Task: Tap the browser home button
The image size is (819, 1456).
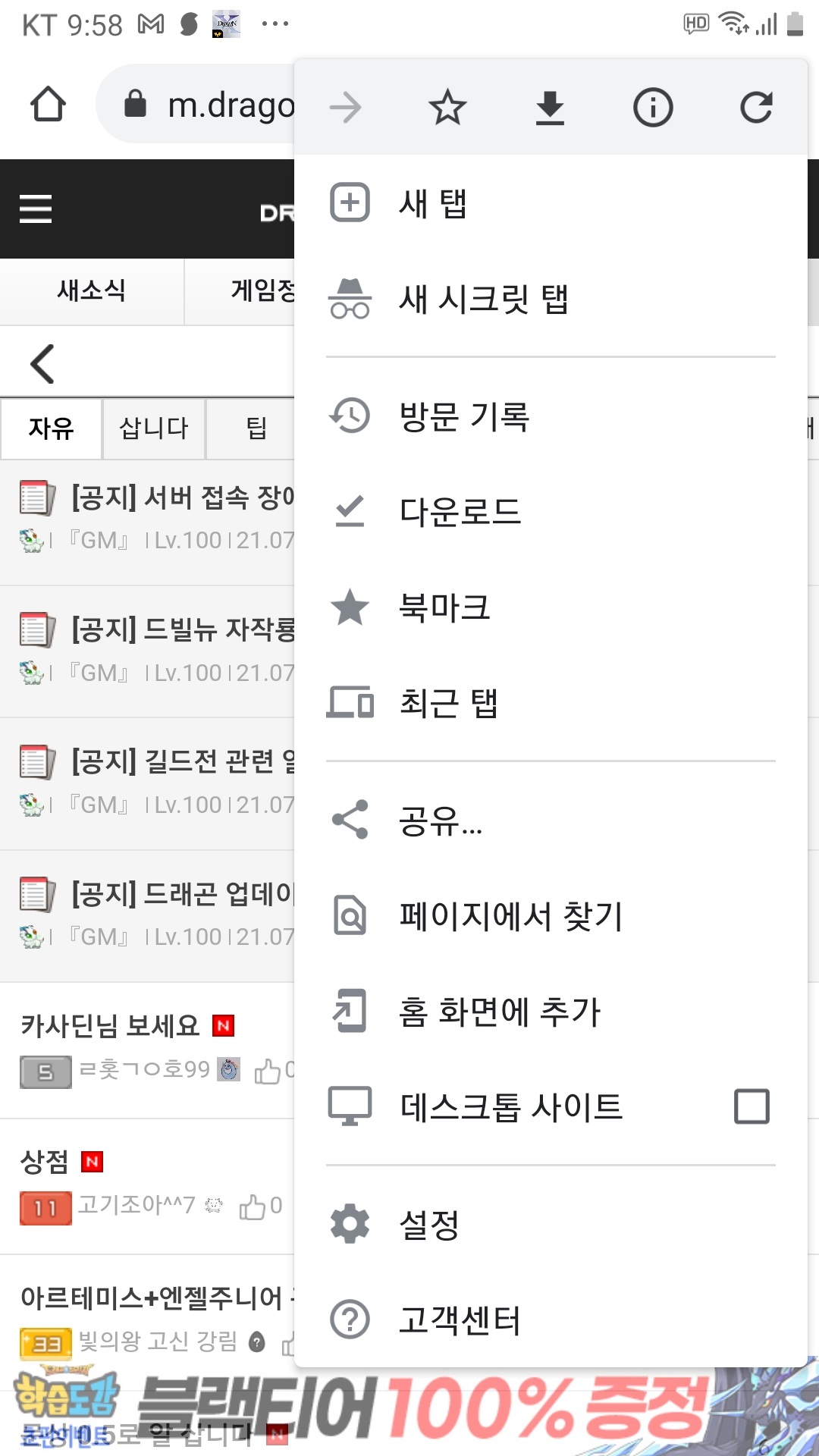Action: pos(48,105)
